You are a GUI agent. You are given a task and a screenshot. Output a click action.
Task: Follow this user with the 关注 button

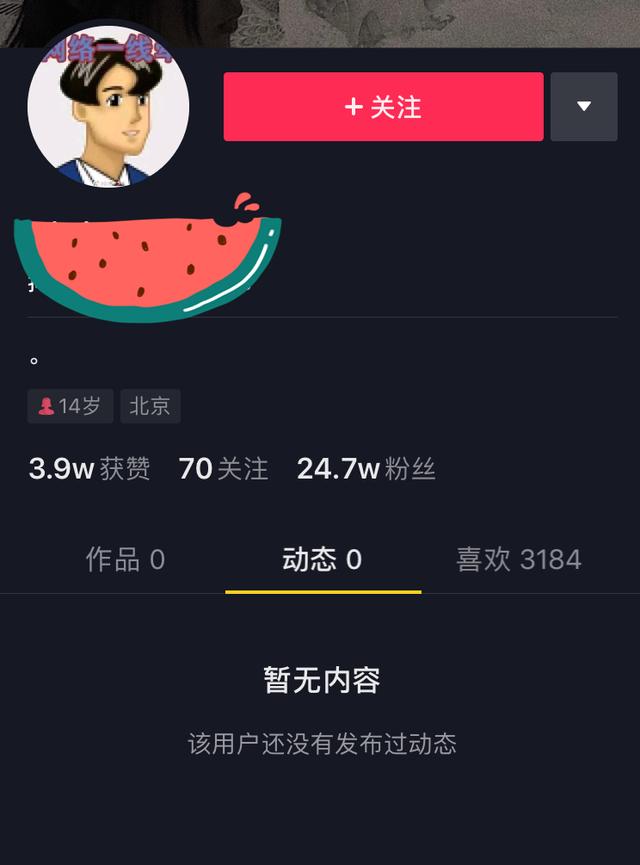(383, 107)
